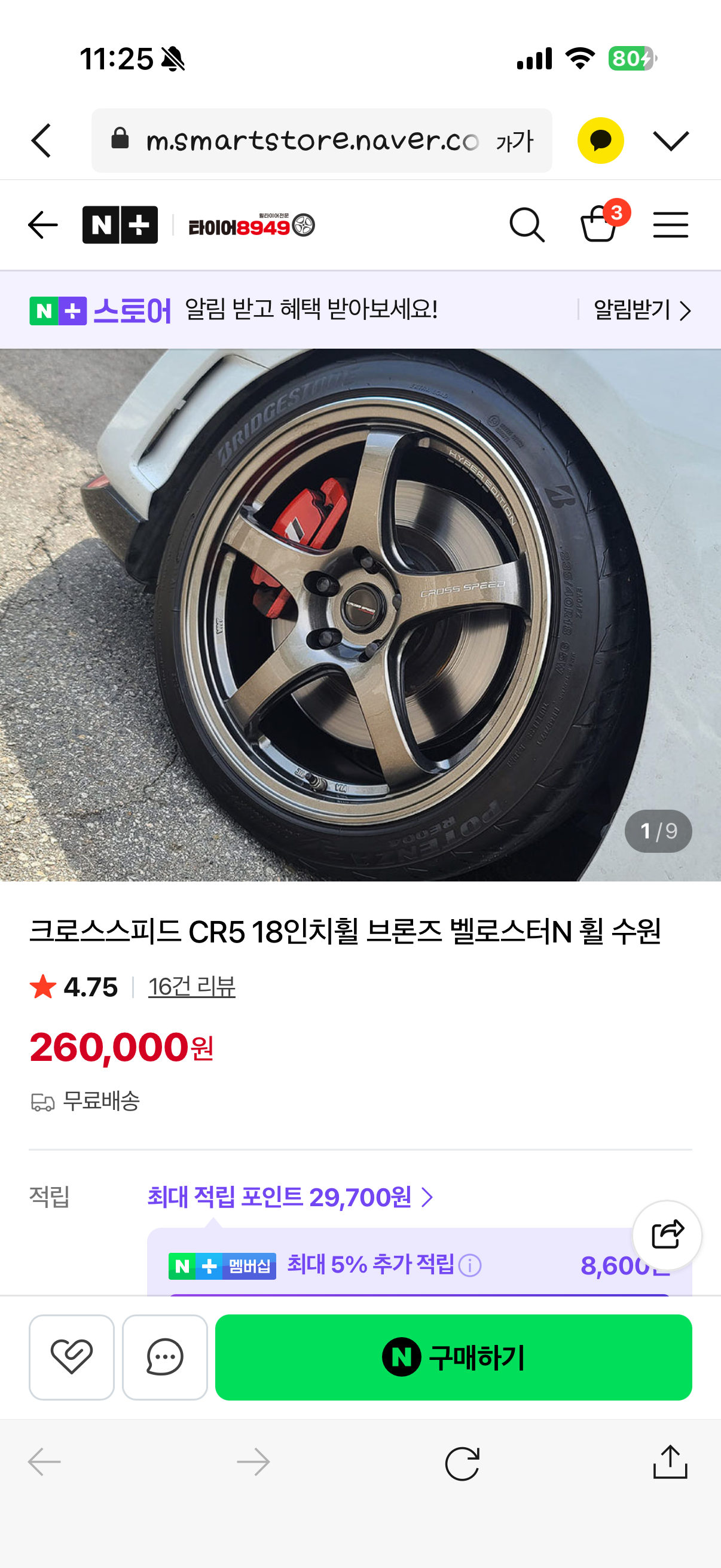Open the hamburger menu
Image resolution: width=721 pixels, height=1568 pixels.
[671, 225]
